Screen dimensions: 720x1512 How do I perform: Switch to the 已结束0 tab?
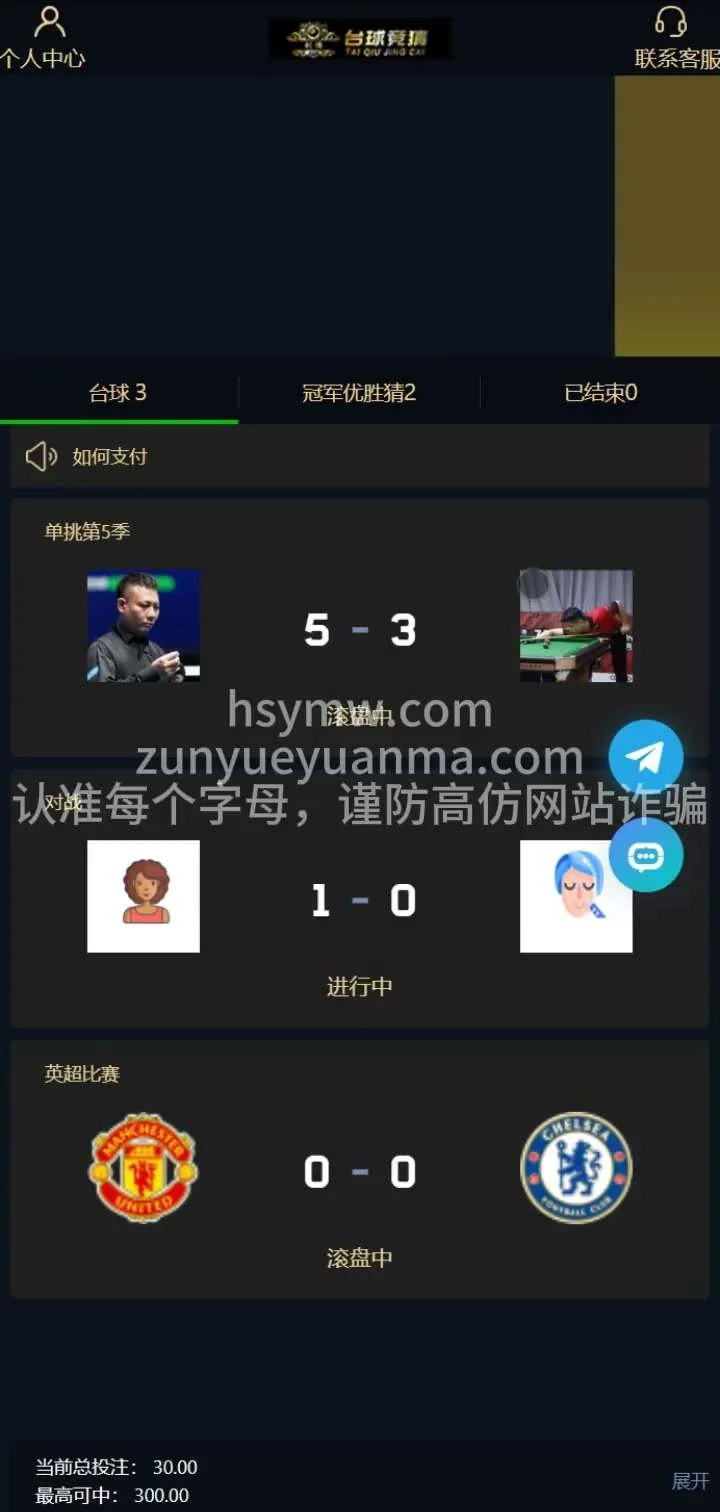tap(600, 393)
